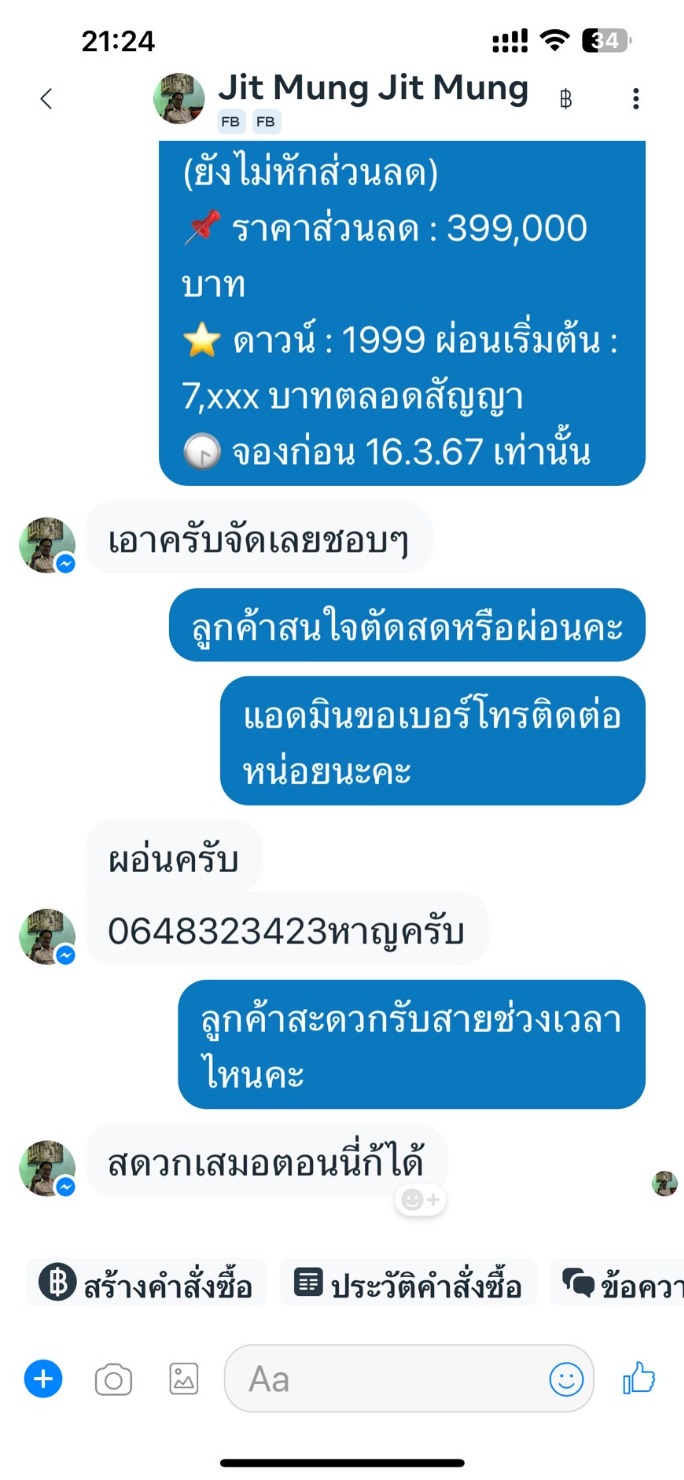Open the emoji smiley picker
The image size is (684, 1480).
[566, 1379]
